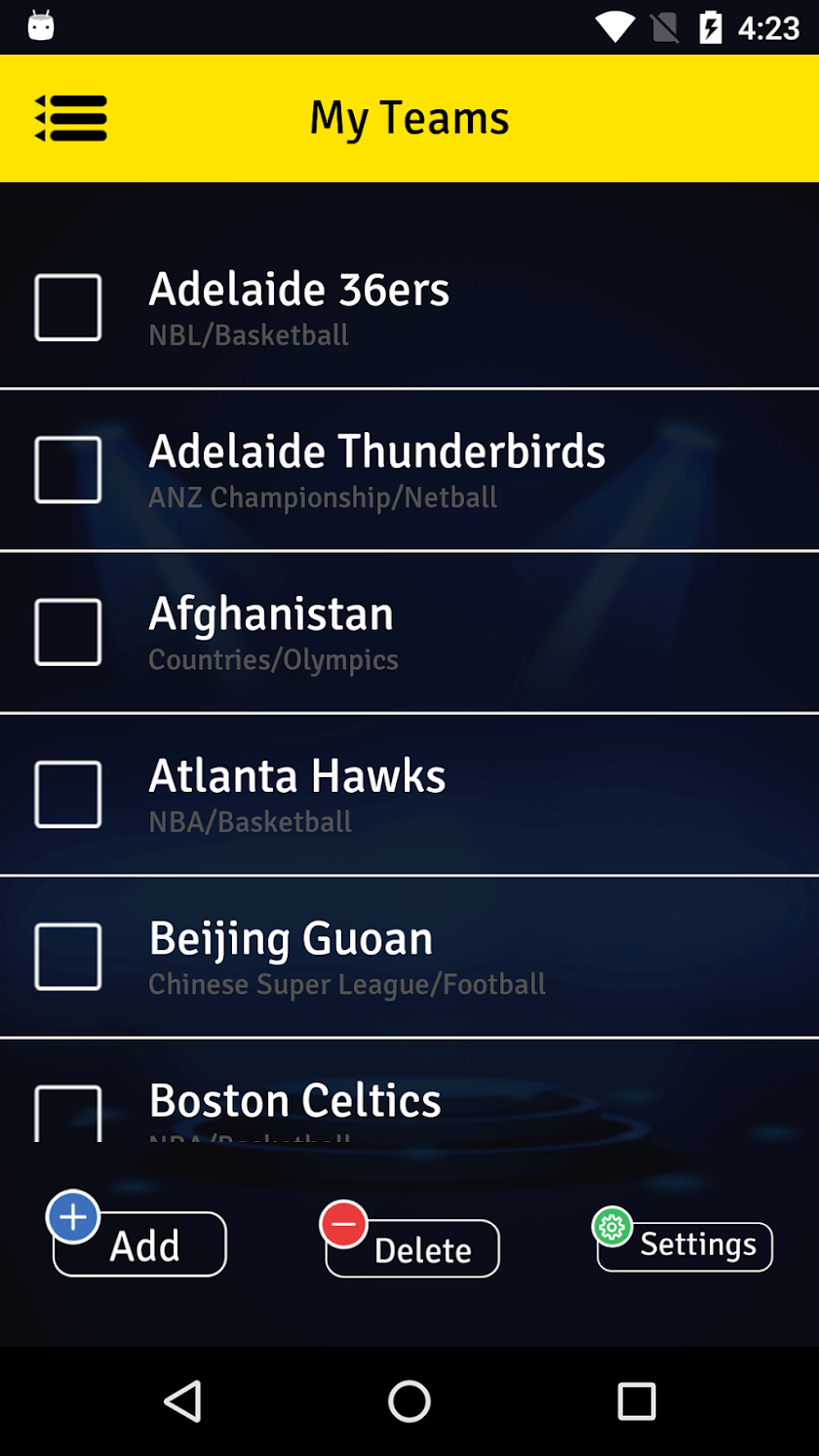This screenshot has height=1456, width=819.
Task: Add a new team
Action: tap(139, 1243)
